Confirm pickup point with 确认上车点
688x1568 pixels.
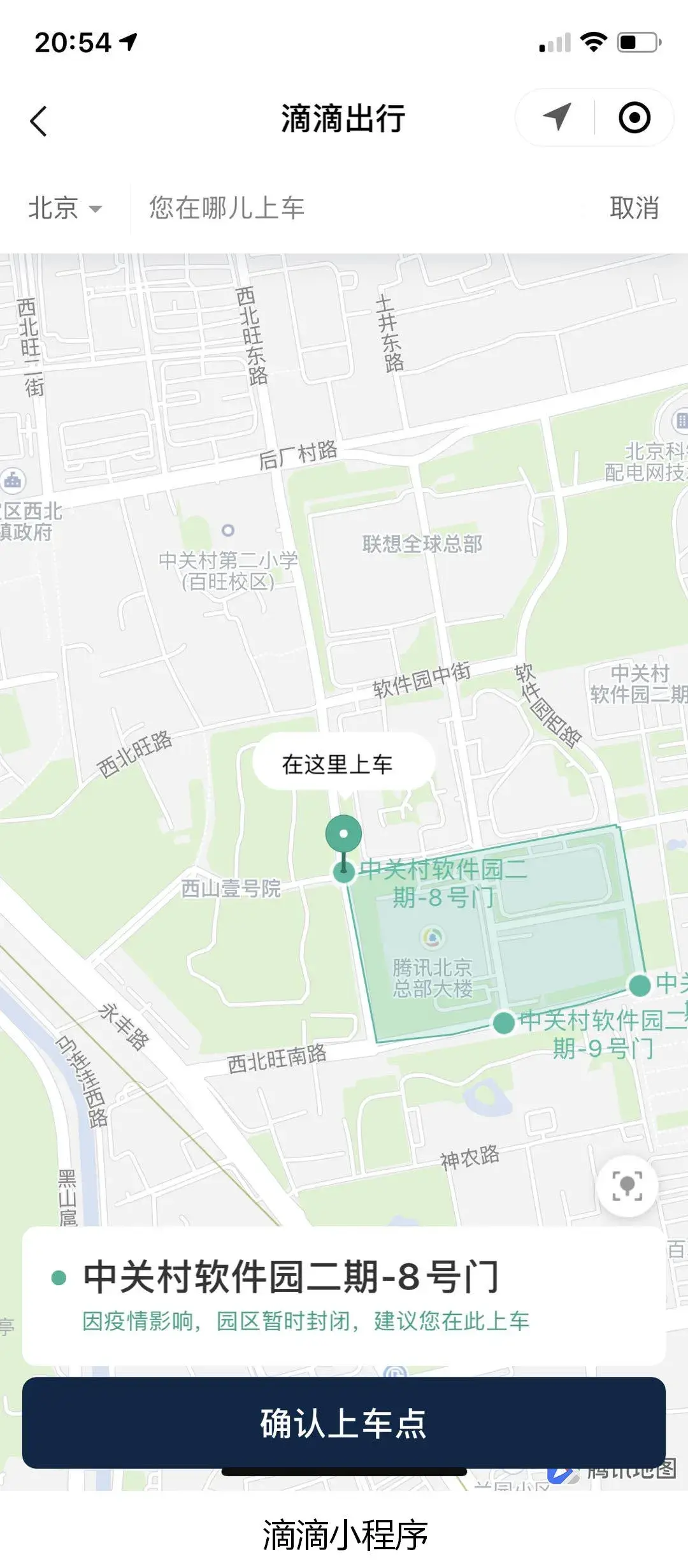(344, 1423)
